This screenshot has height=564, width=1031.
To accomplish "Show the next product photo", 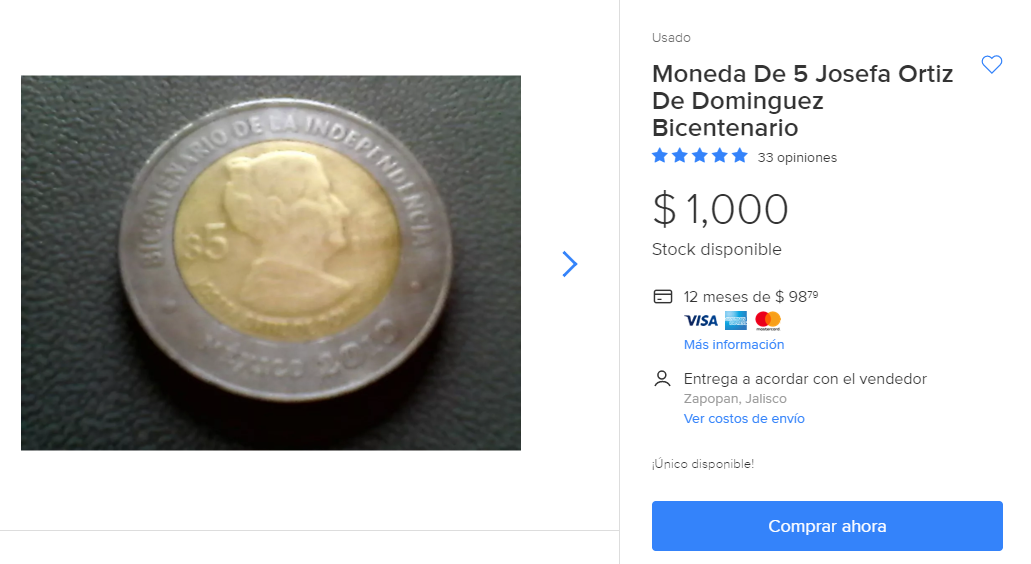I will (569, 264).
